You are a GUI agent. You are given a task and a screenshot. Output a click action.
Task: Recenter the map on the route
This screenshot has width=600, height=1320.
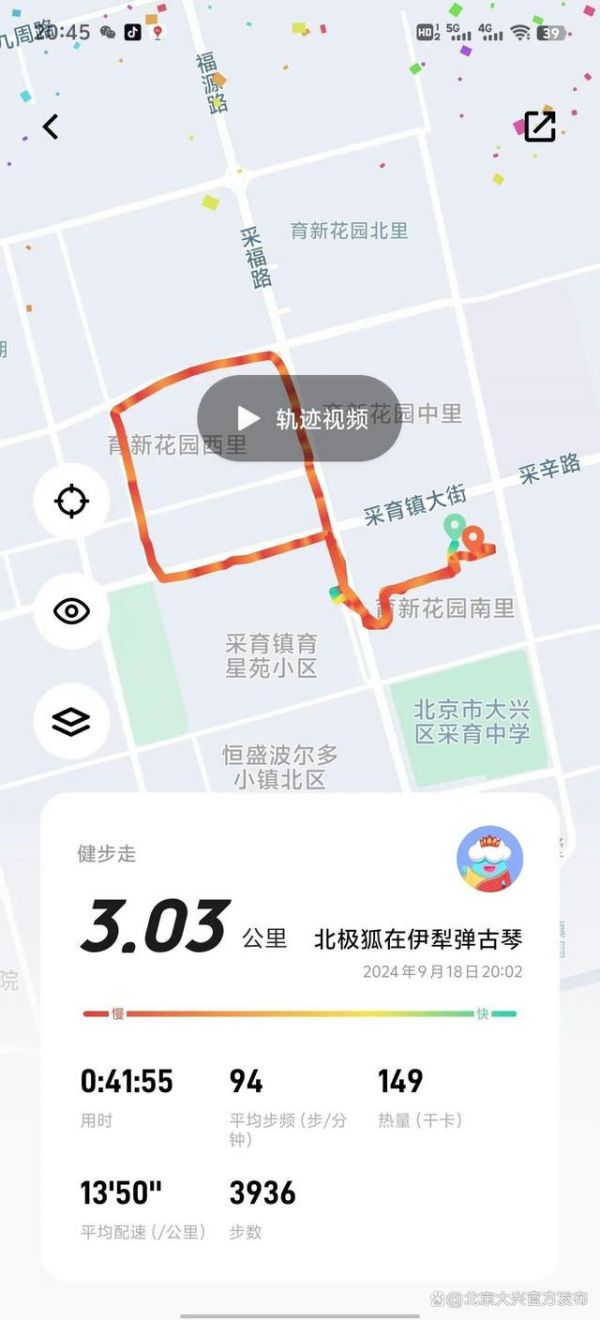71,501
